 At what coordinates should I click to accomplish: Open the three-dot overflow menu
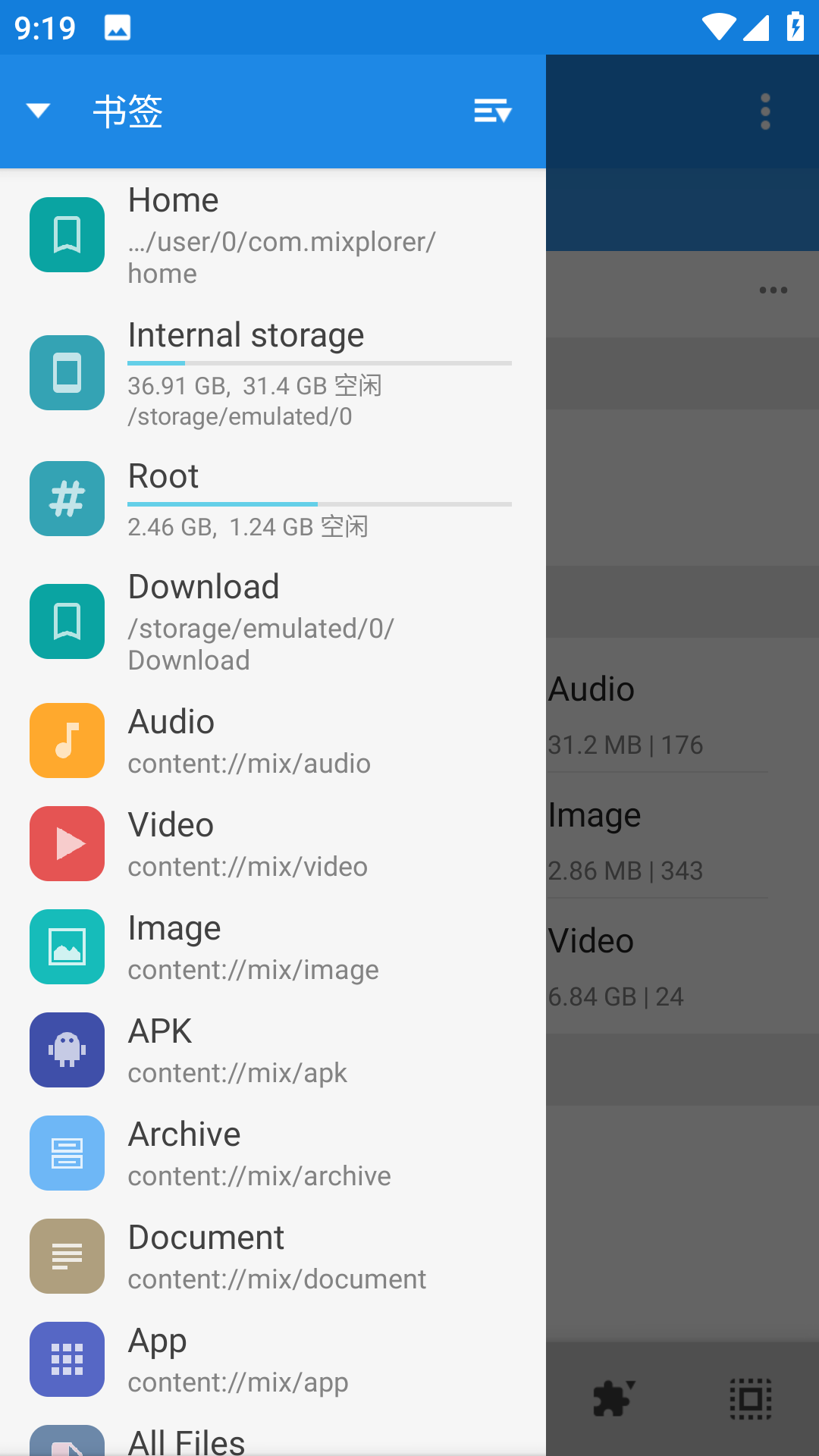point(765,111)
